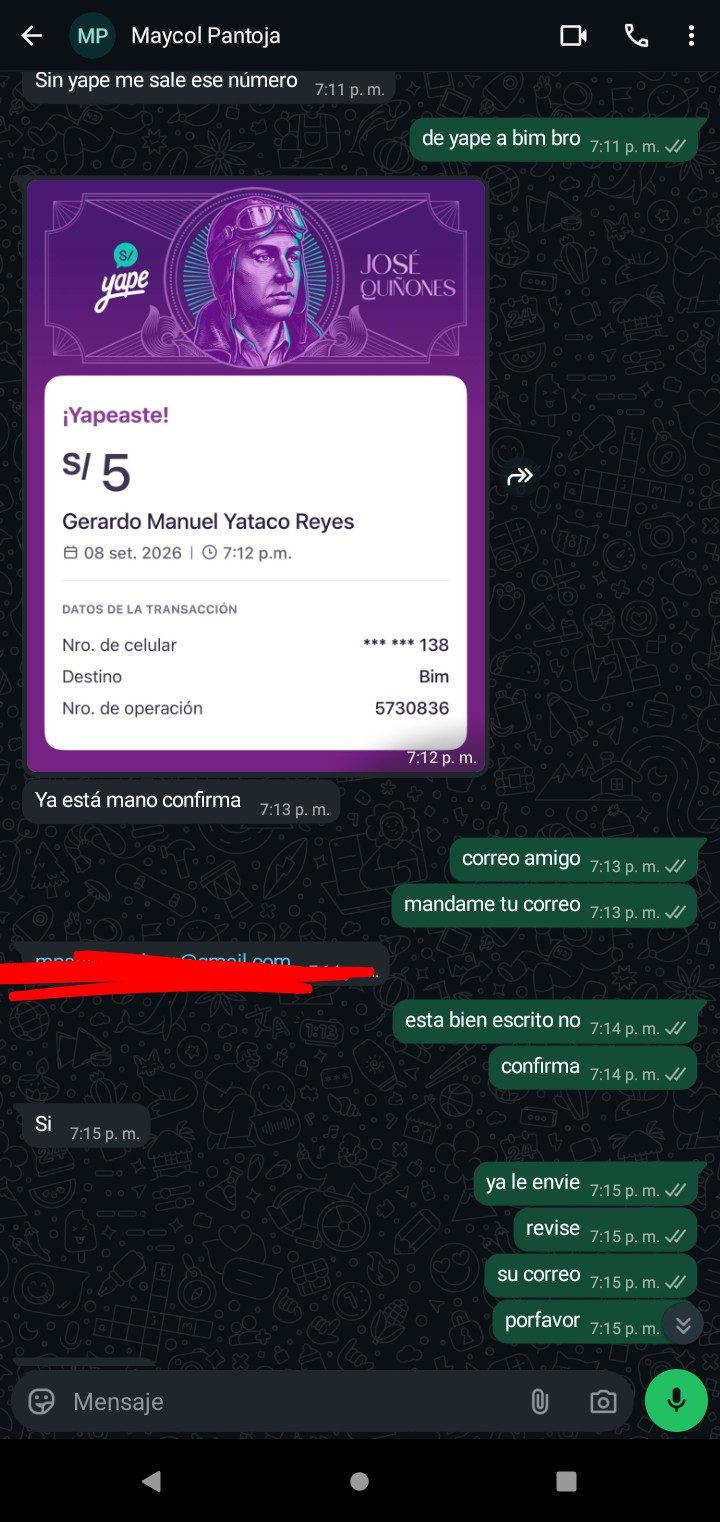
Task: Record a voice message
Action: [x=676, y=1400]
